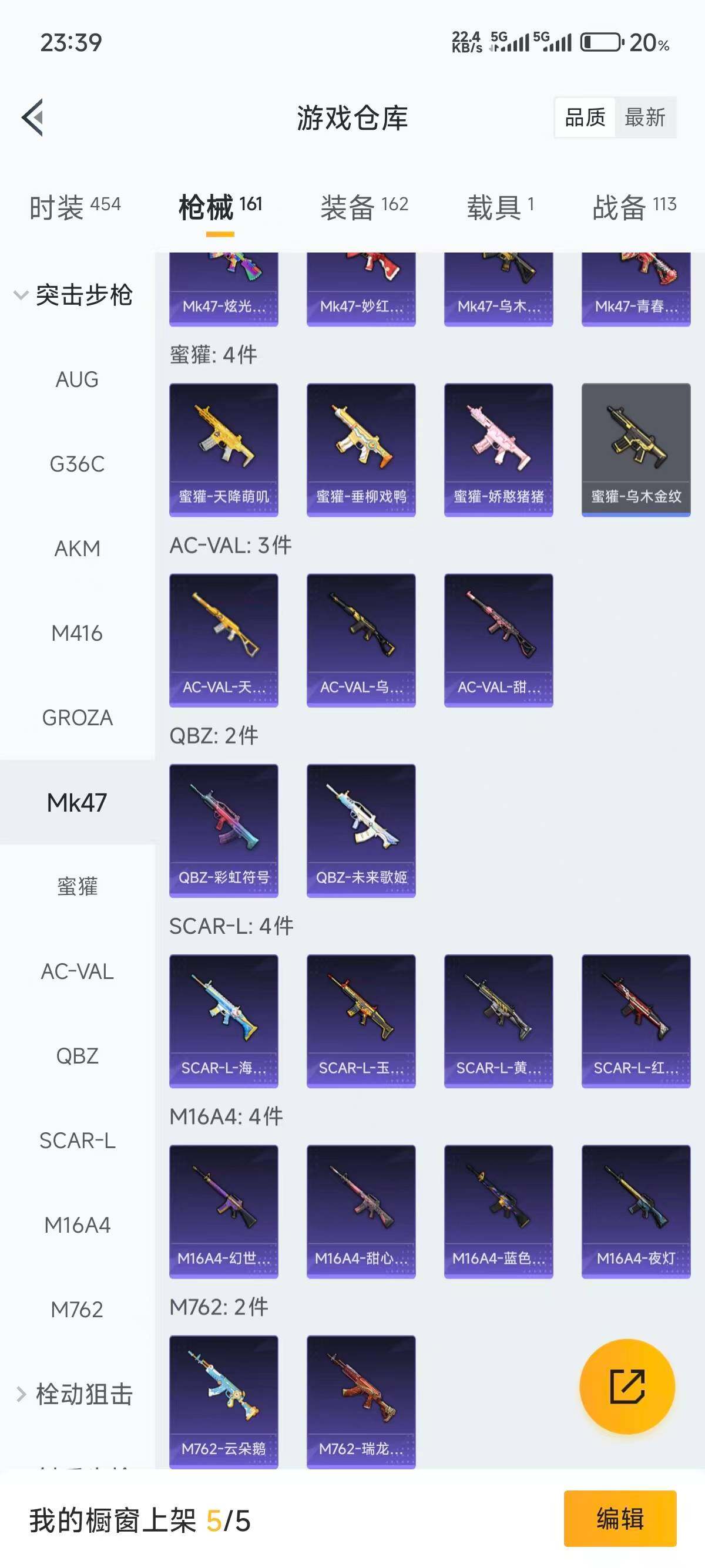Open the 载具 tab

(500, 207)
